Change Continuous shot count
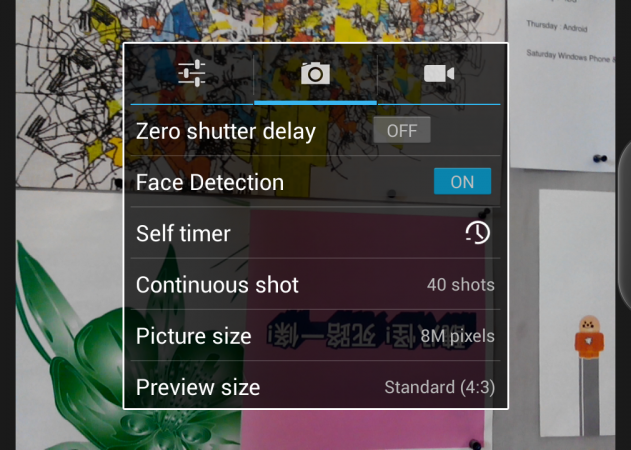This screenshot has height=450, width=631. click(315, 285)
